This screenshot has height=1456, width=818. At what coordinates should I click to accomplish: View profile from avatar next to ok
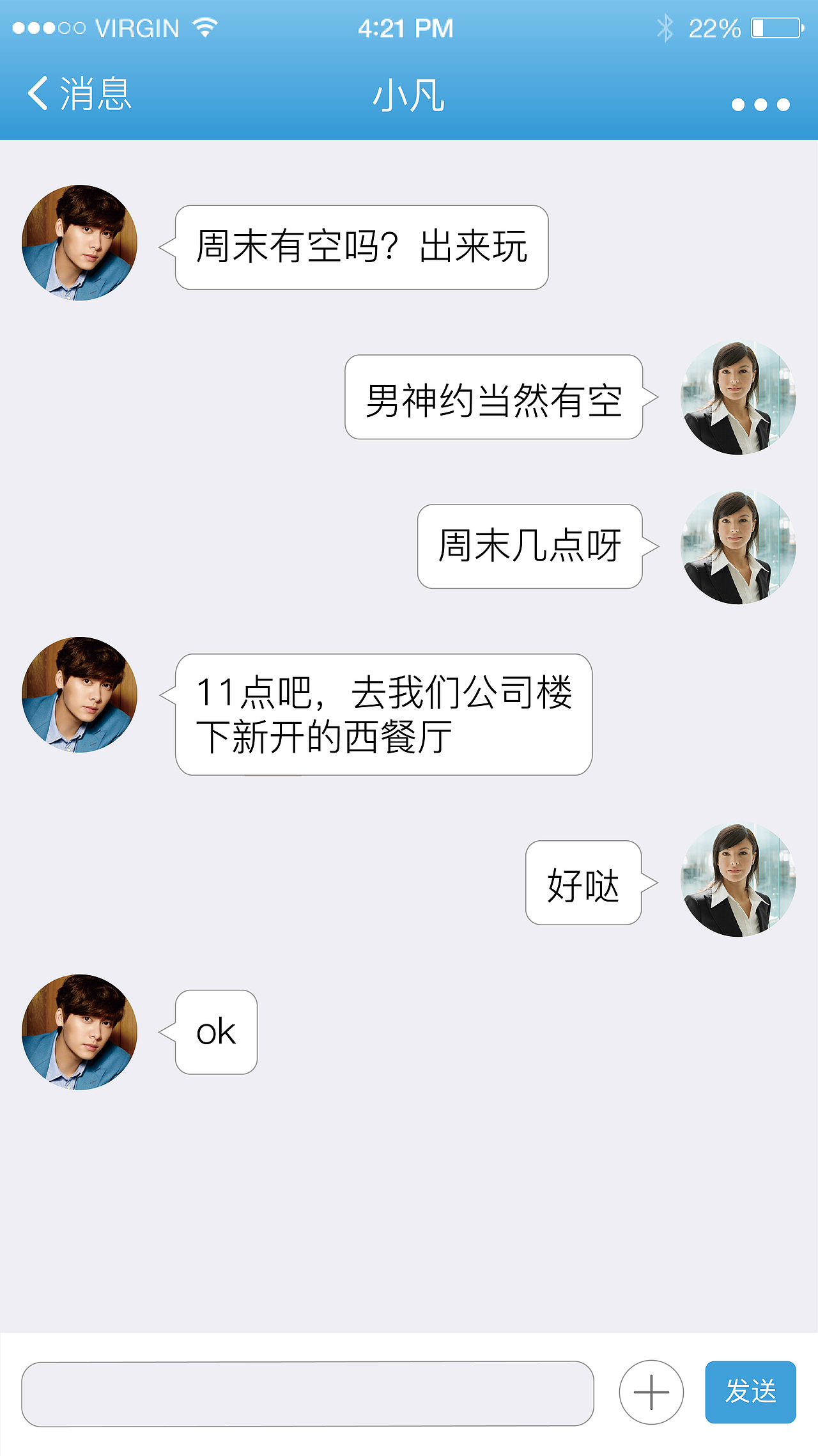(79, 1032)
